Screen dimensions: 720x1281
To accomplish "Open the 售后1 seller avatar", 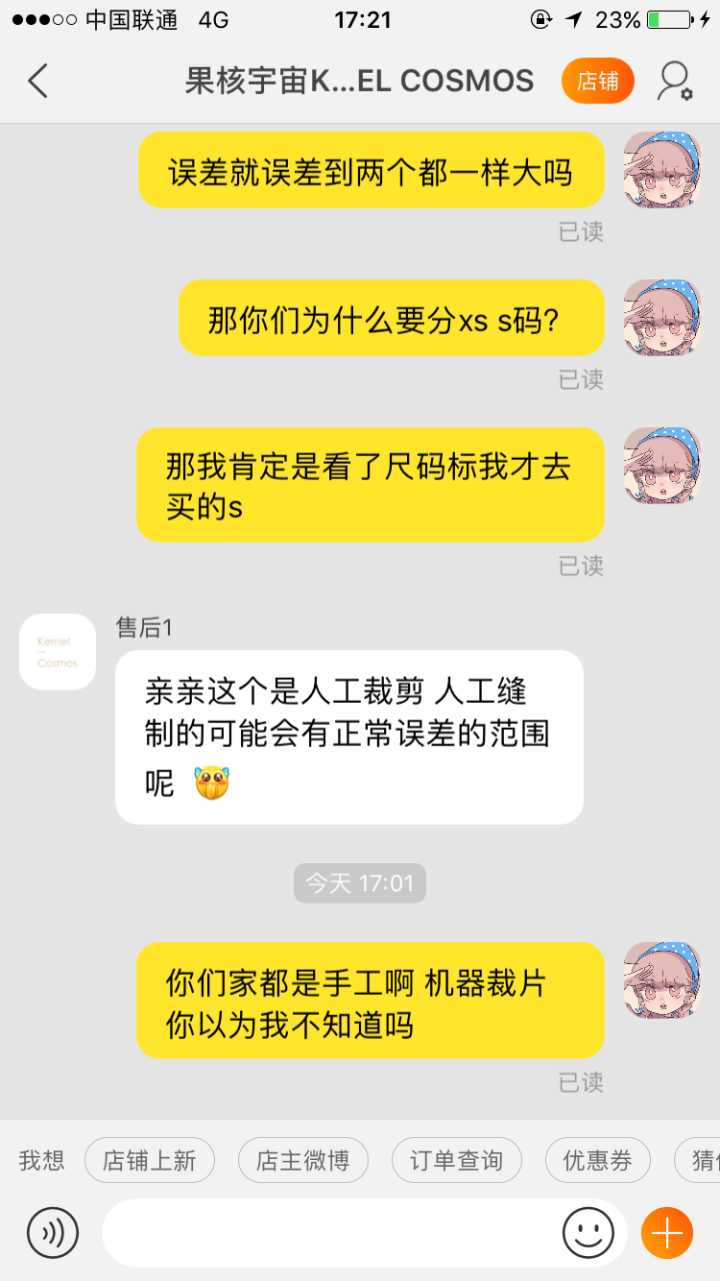I will point(57,652).
